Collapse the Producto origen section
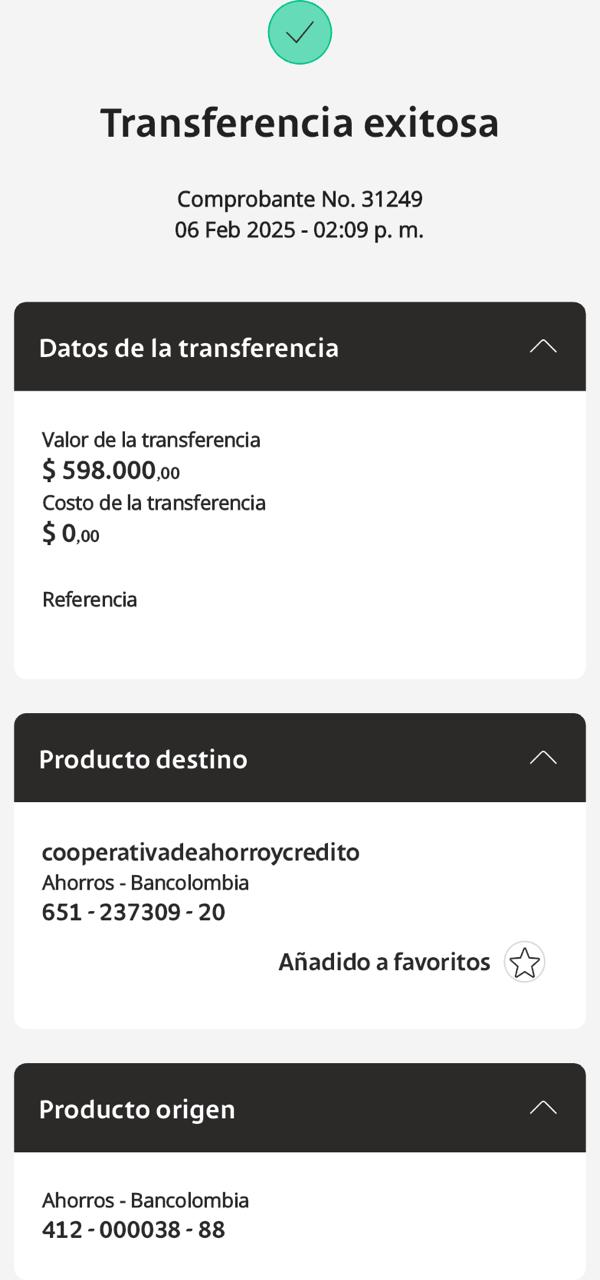 pos(542,1108)
